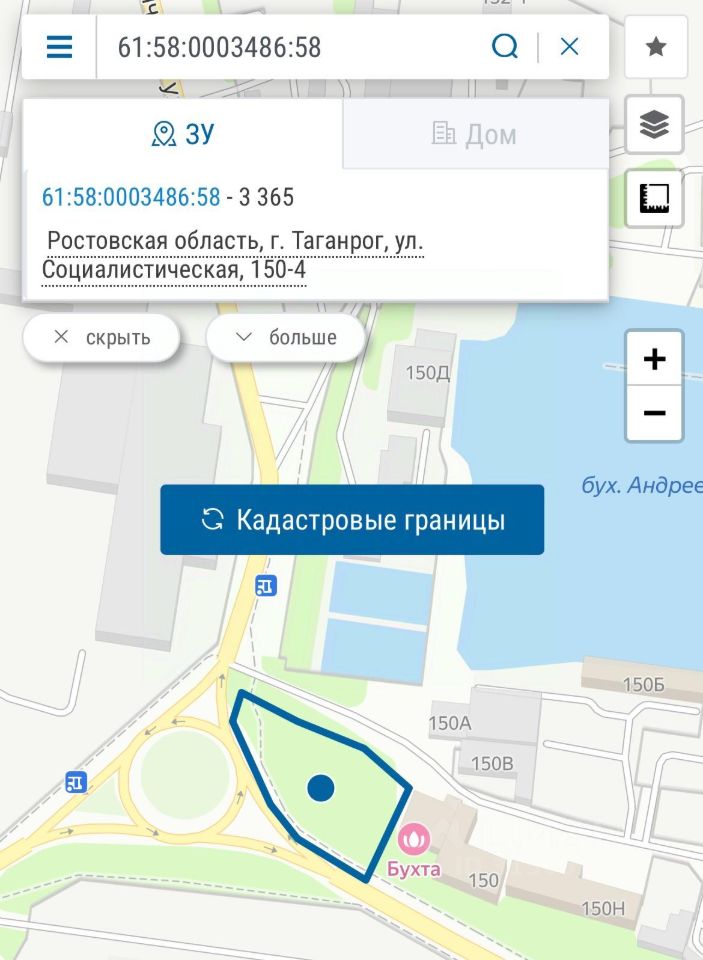Viewport: 703px width, 960px height.
Task: Switch to the Дом tab
Action: click(475, 134)
